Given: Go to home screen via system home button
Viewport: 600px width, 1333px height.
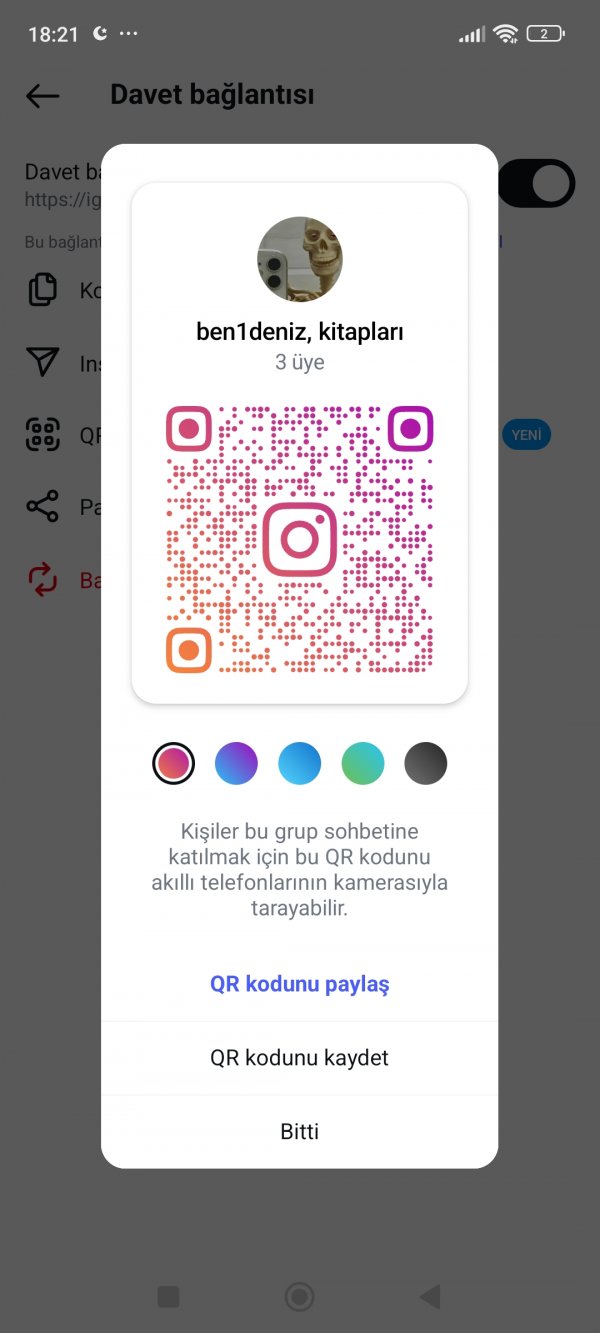Looking at the screenshot, I should coord(299,1298).
